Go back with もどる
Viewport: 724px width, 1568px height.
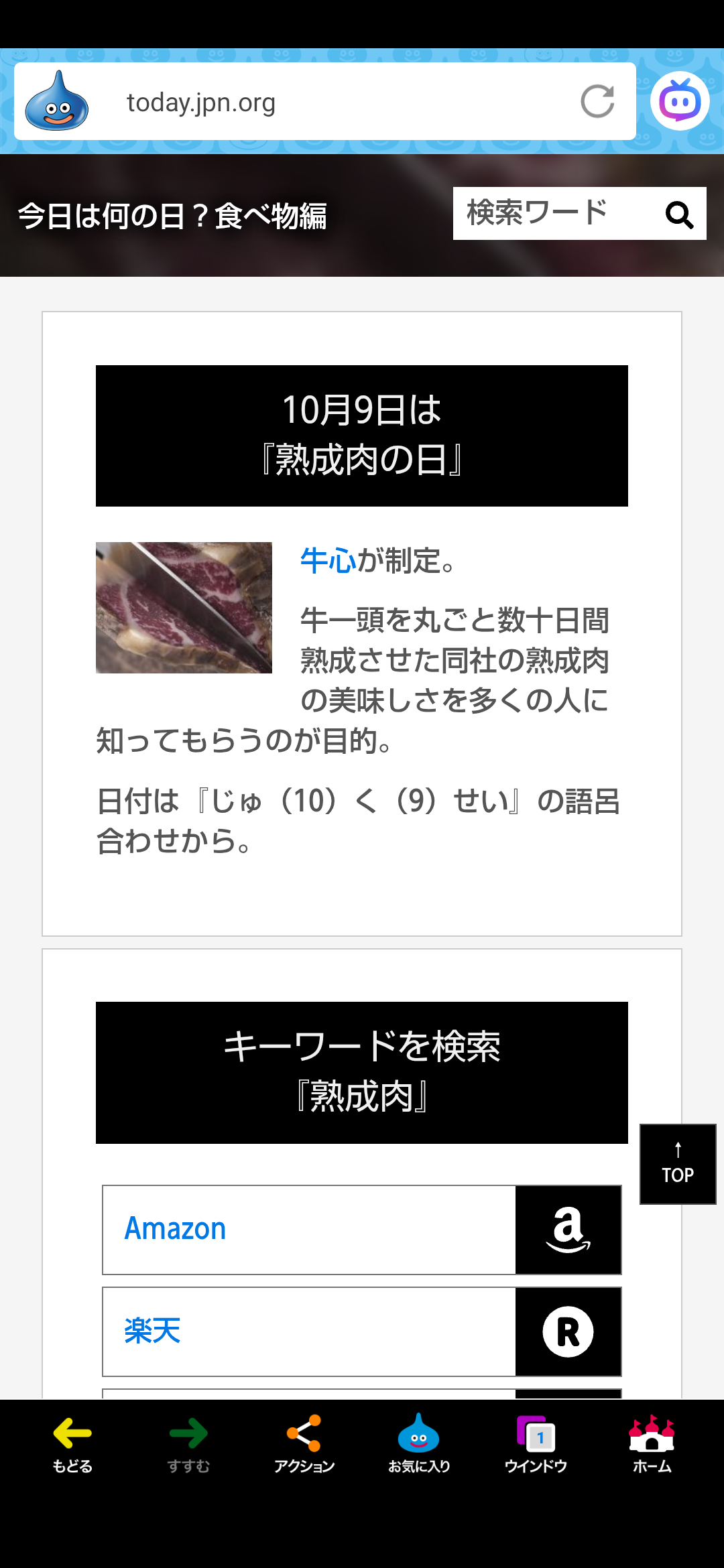click(x=72, y=1444)
